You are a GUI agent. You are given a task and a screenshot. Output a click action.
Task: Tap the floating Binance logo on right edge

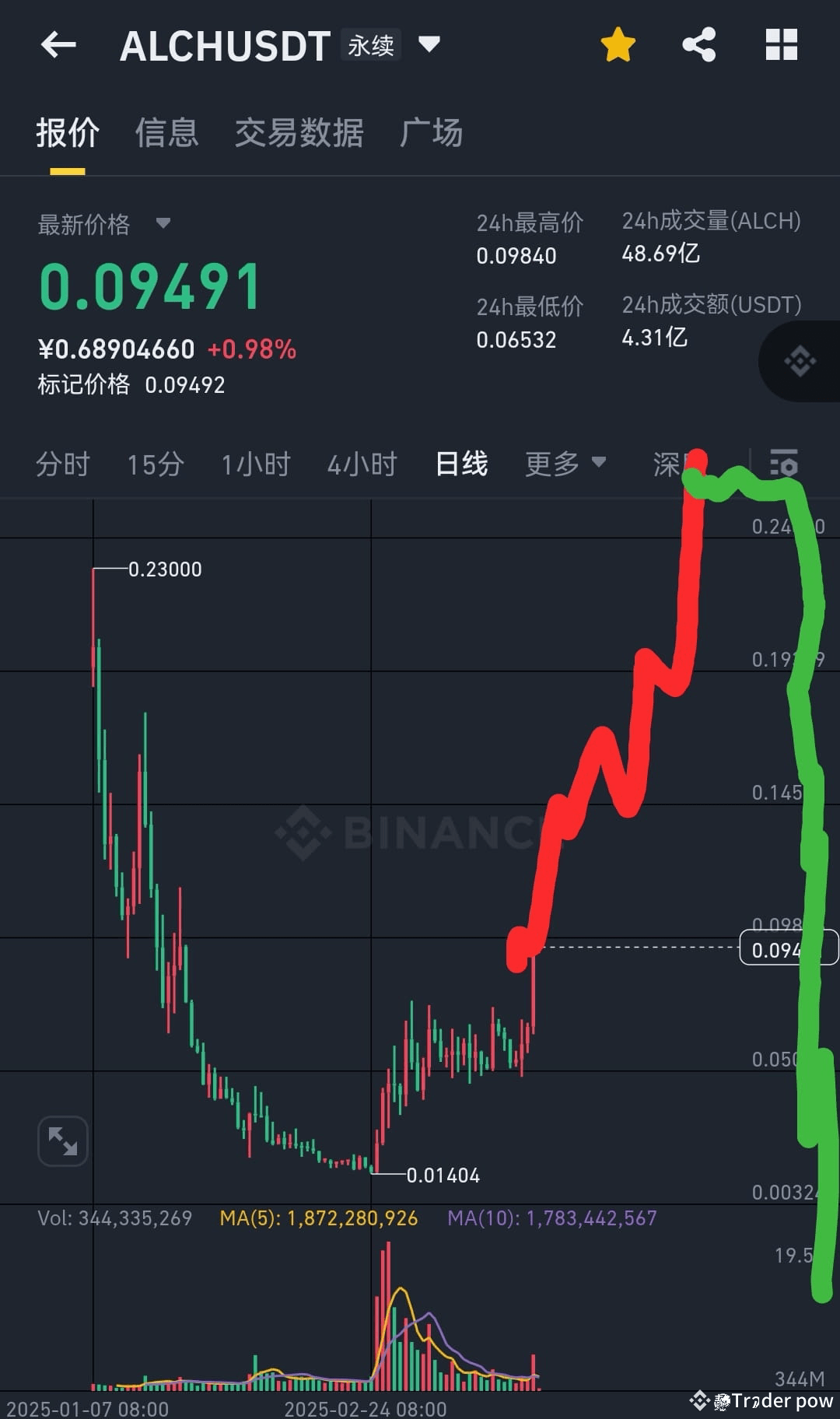(801, 362)
